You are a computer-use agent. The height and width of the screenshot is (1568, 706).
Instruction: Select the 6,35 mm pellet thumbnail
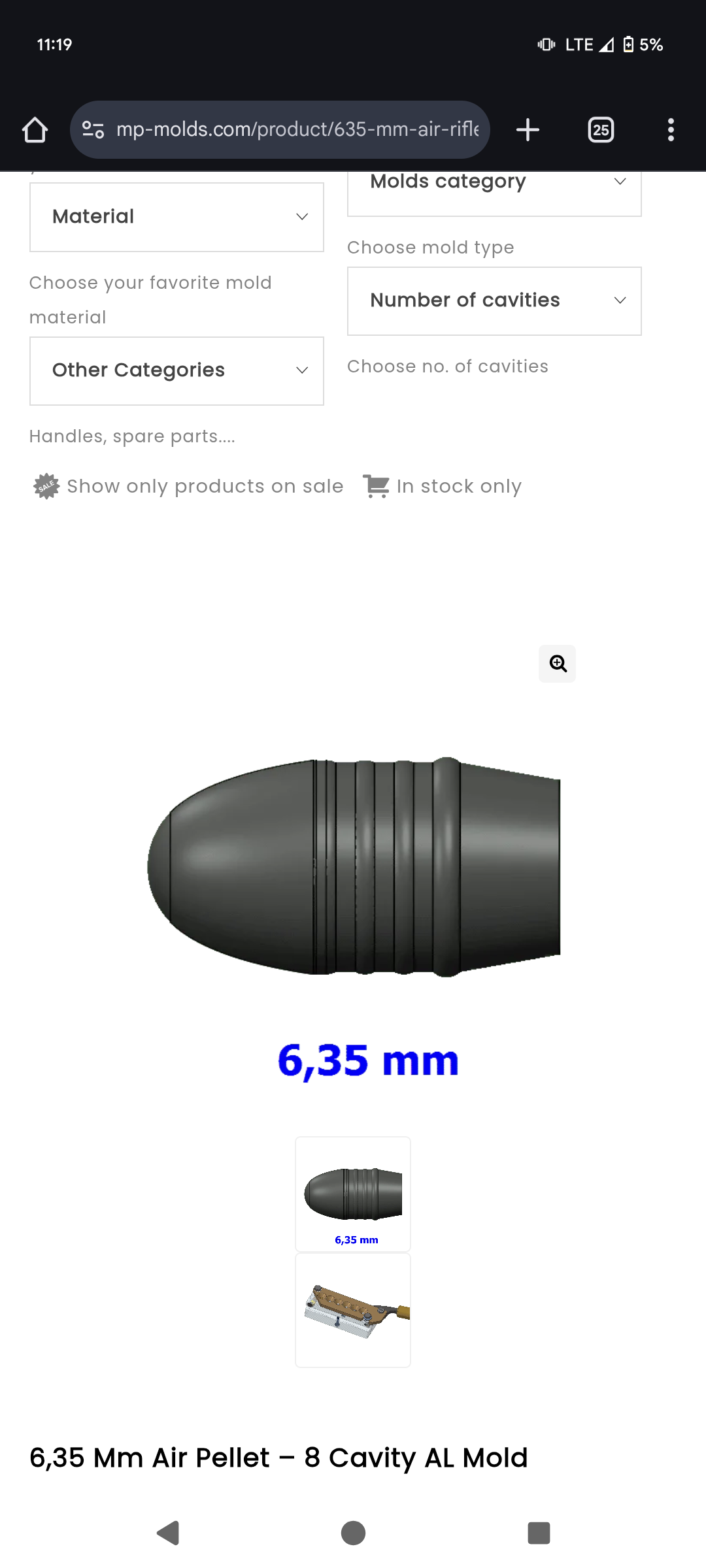(353, 1194)
